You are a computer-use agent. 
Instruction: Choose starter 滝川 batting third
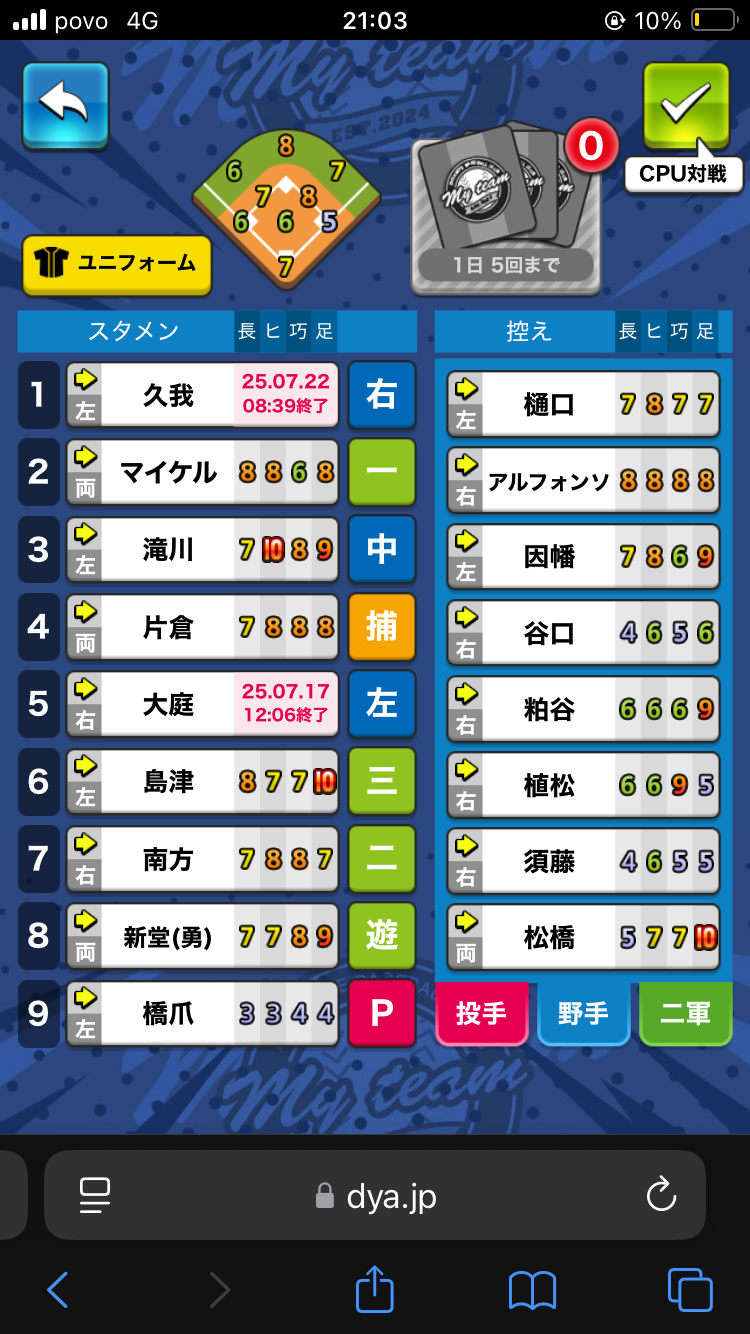click(203, 549)
